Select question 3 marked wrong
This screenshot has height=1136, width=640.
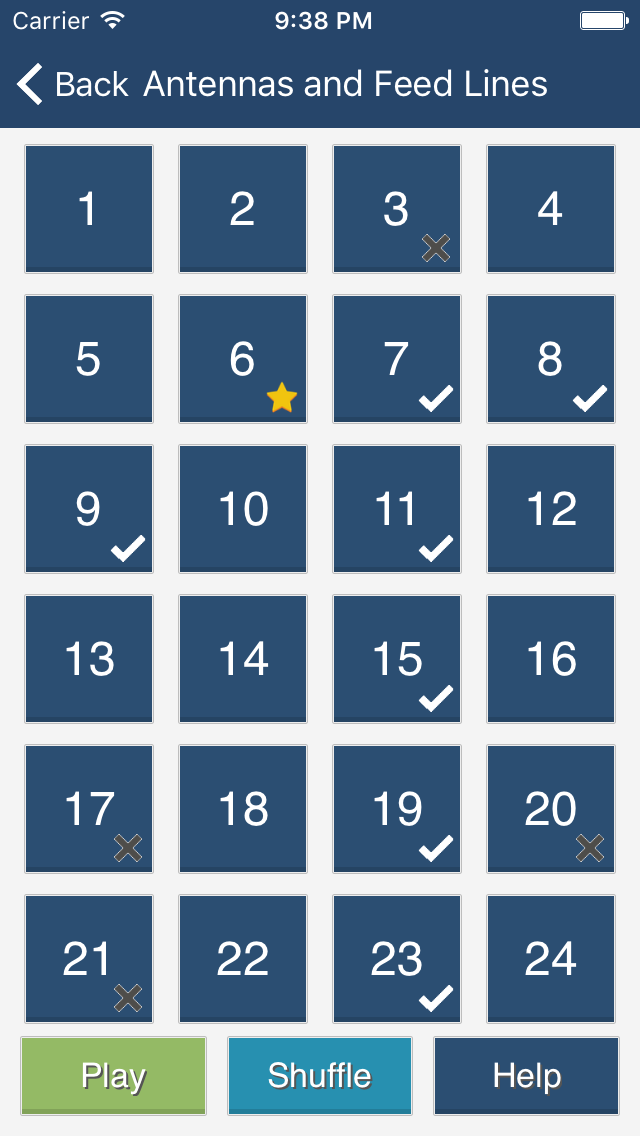pyautogui.click(x=396, y=209)
